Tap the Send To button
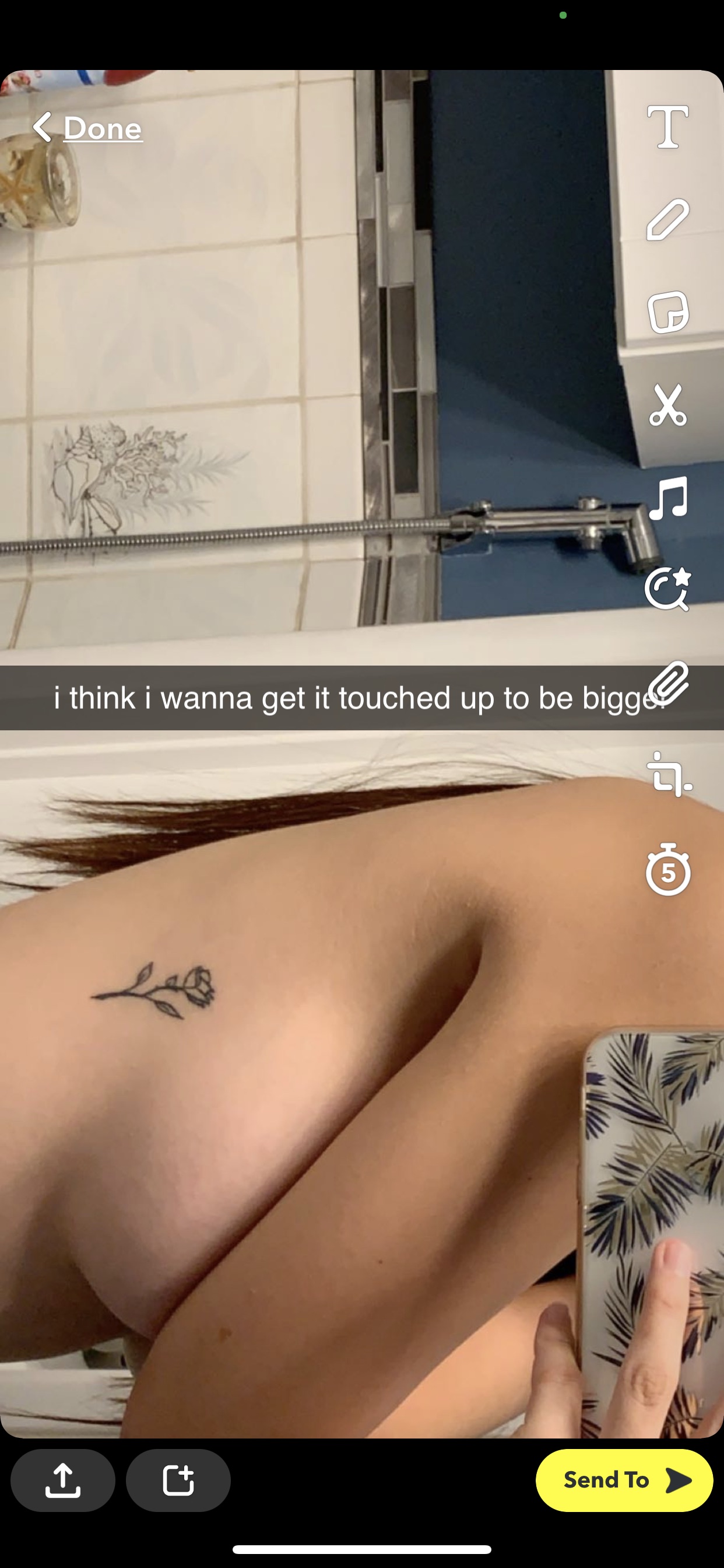 (x=624, y=1480)
